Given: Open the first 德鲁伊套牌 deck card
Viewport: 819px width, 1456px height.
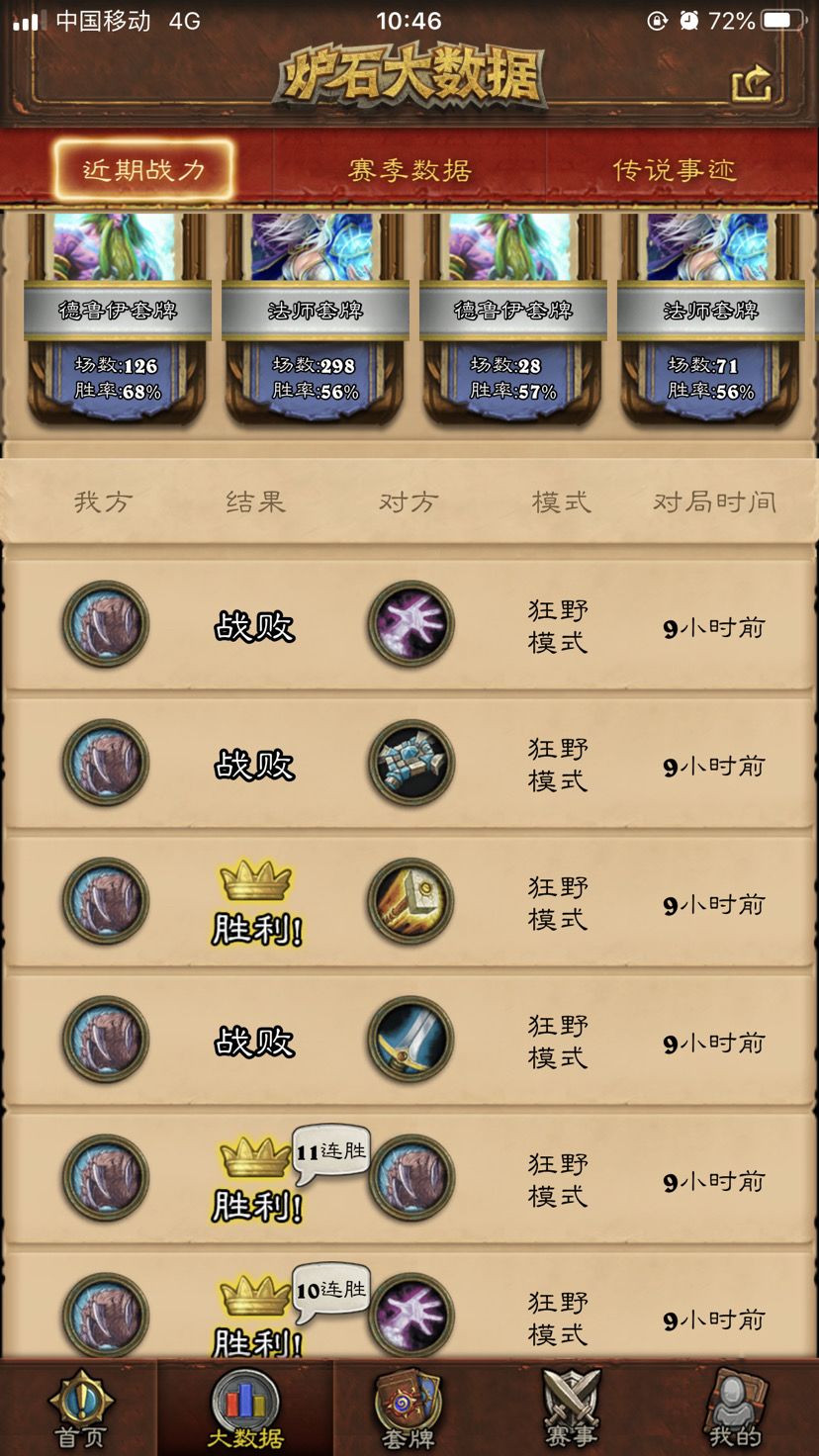Looking at the screenshot, I should tap(117, 312).
